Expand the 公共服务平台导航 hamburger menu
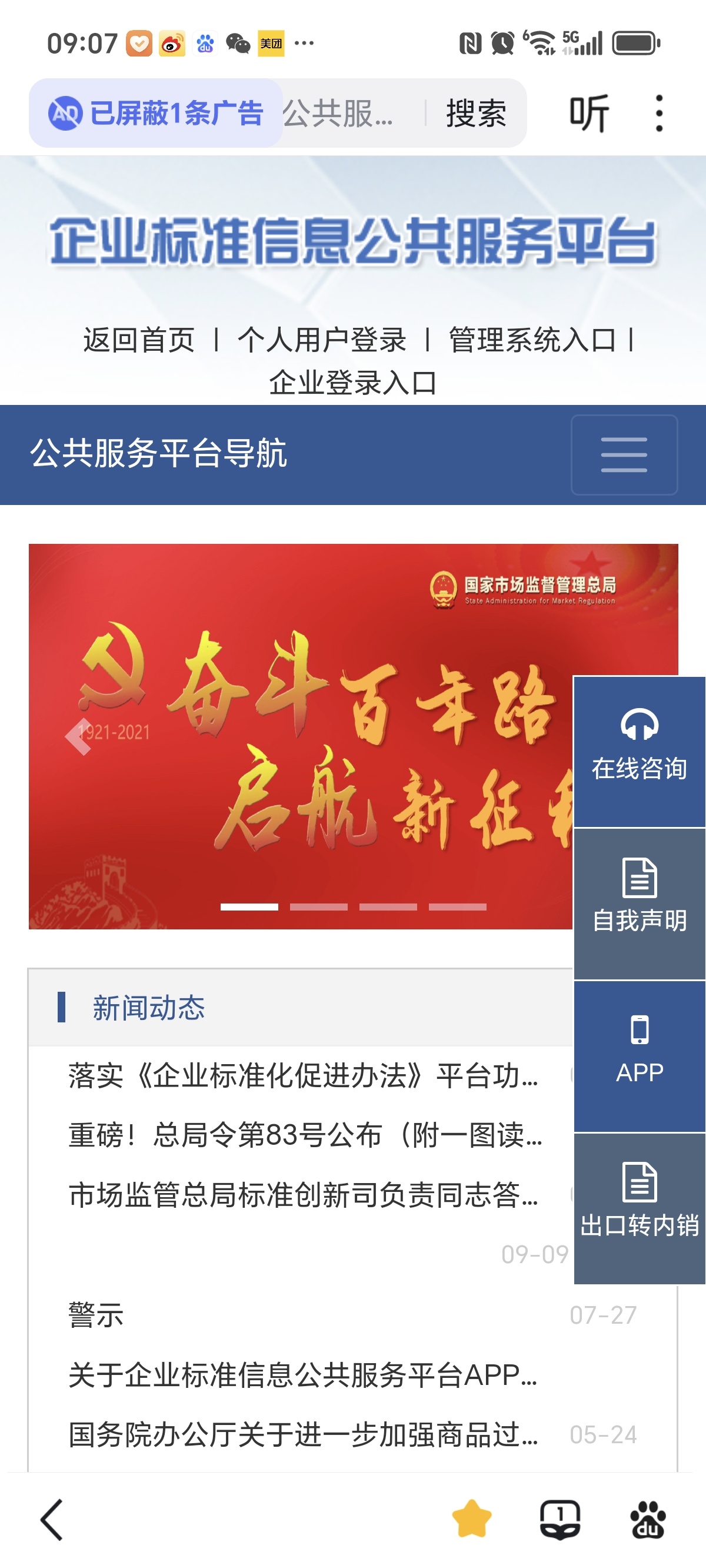Screen dimensions: 706x1568 point(624,455)
